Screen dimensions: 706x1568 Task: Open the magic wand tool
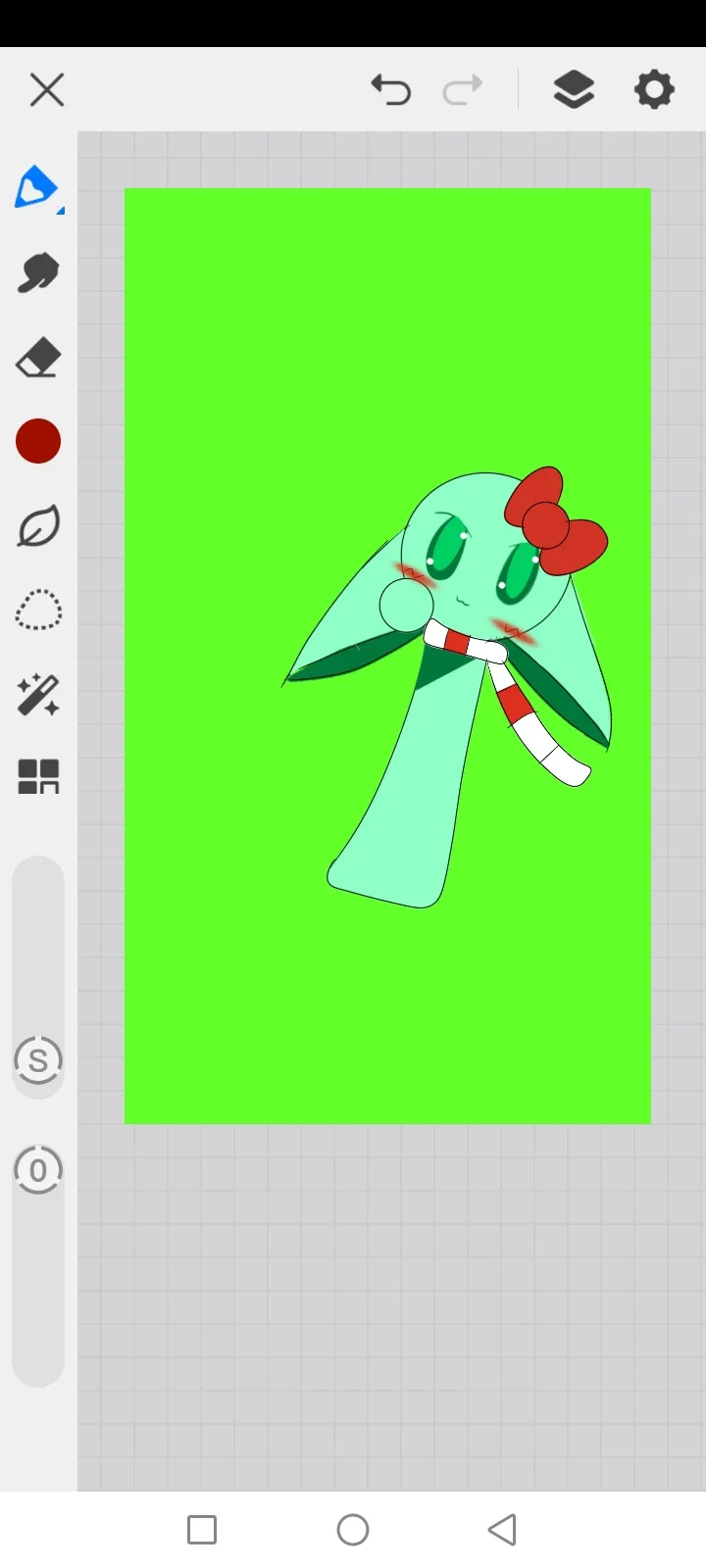(x=38, y=695)
